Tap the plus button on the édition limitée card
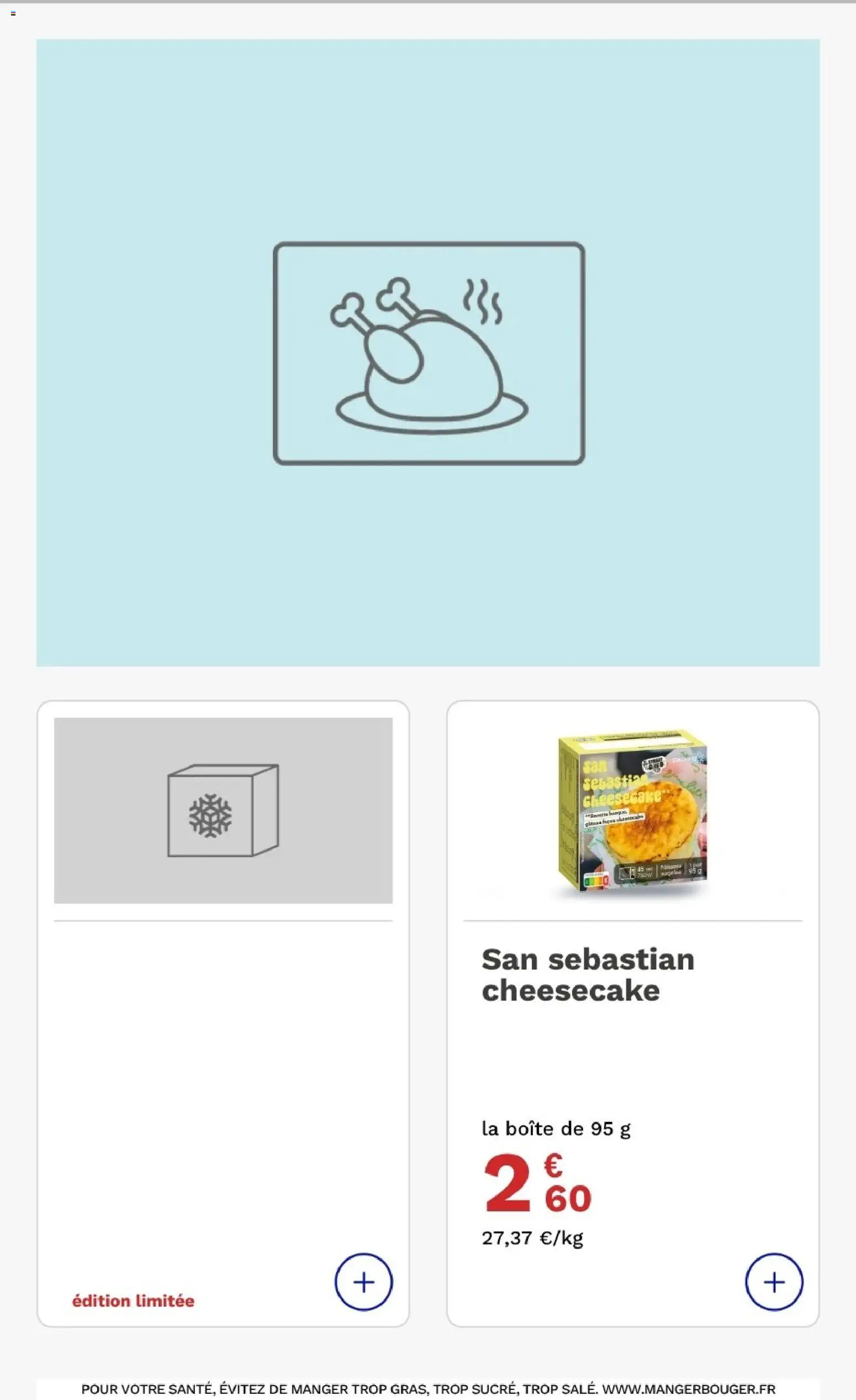The image size is (856, 1400). tap(363, 1282)
